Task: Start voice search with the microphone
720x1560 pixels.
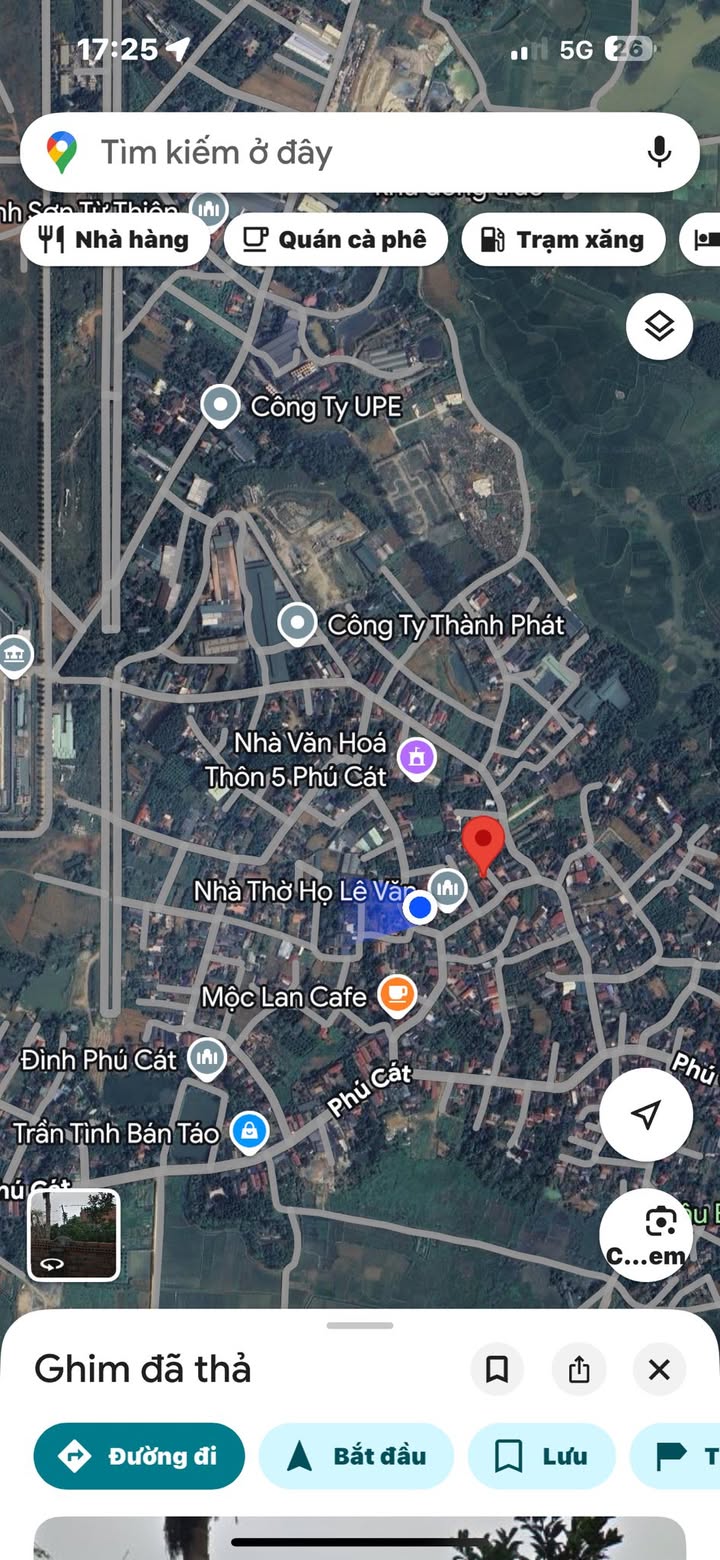Action: [x=658, y=152]
